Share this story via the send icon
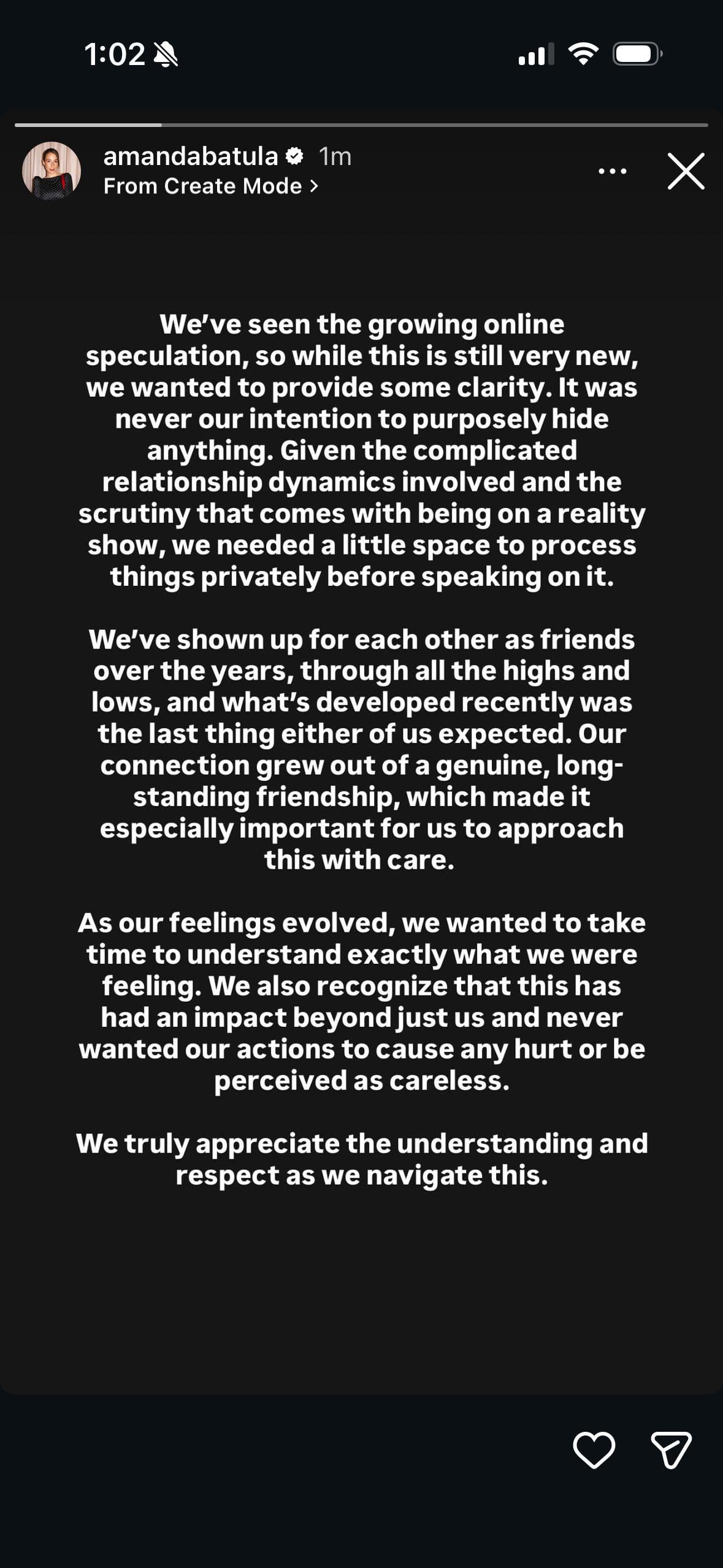 (x=671, y=1450)
